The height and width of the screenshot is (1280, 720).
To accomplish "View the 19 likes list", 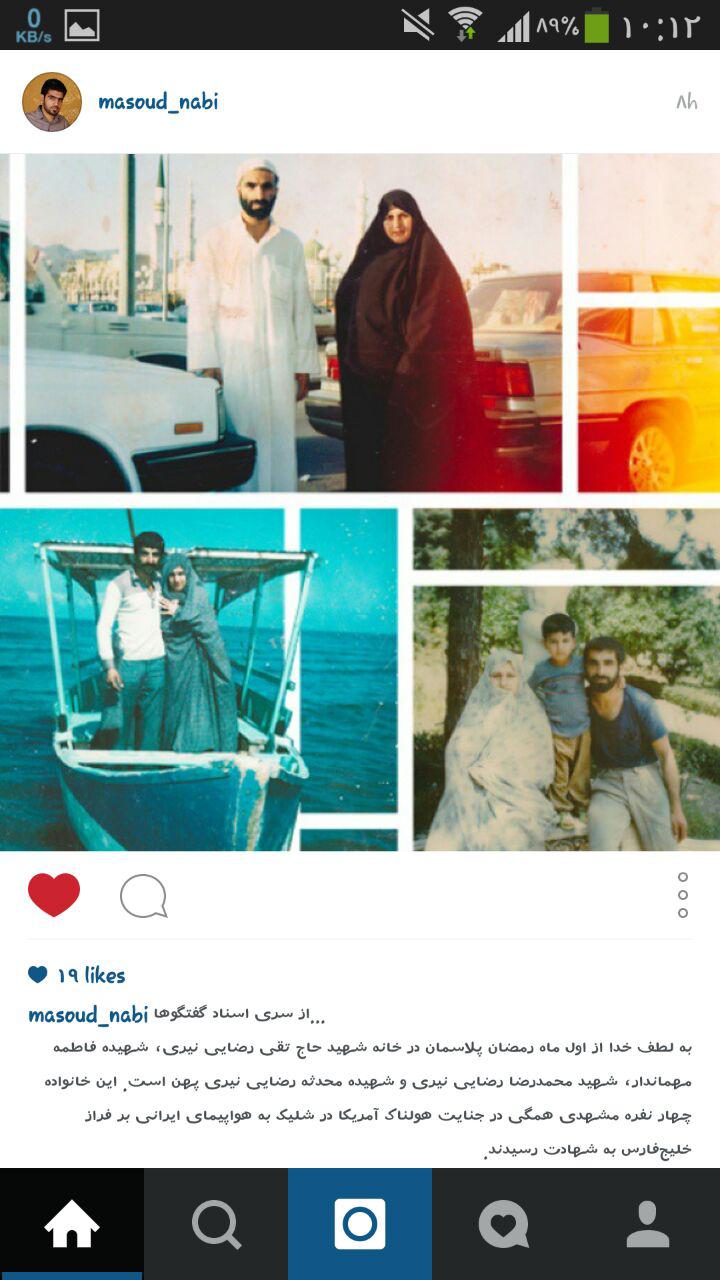I will pyautogui.click(x=78, y=975).
